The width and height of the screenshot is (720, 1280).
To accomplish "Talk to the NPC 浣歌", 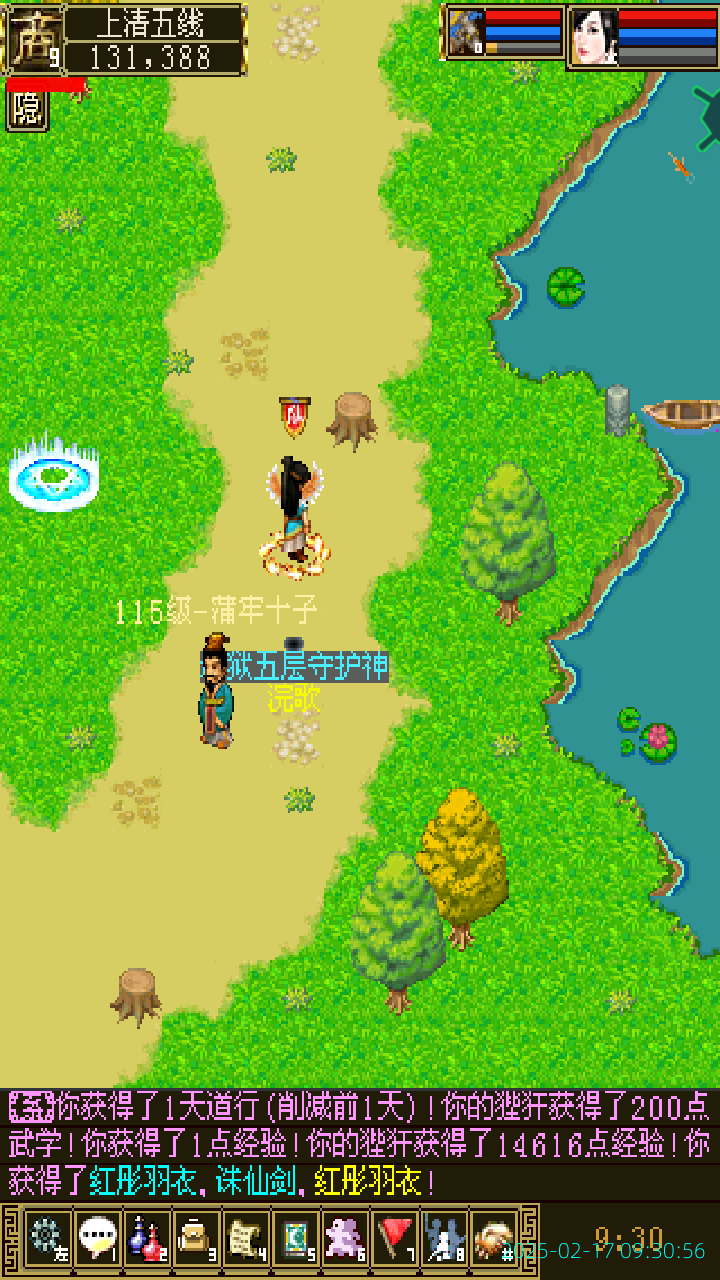I will coord(216,692).
